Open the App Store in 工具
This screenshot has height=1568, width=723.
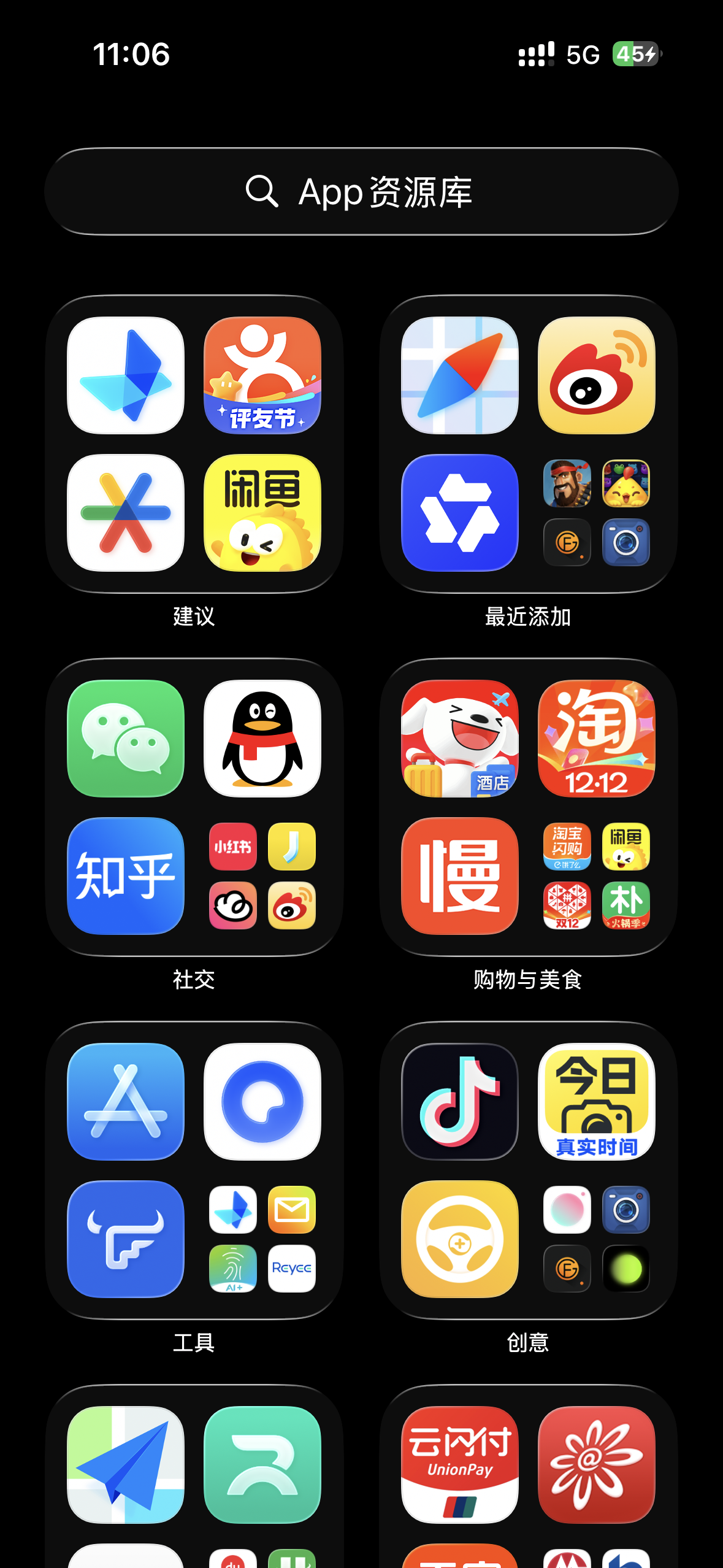click(126, 1102)
